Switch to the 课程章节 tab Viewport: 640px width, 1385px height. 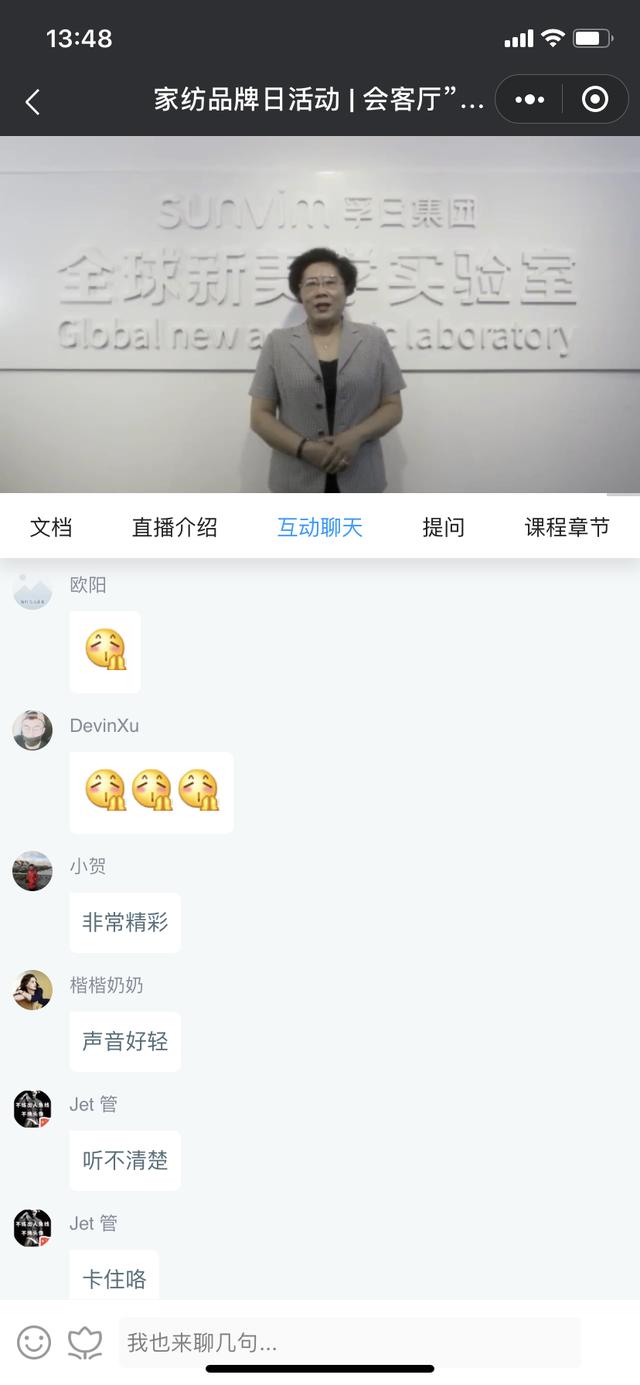(567, 528)
